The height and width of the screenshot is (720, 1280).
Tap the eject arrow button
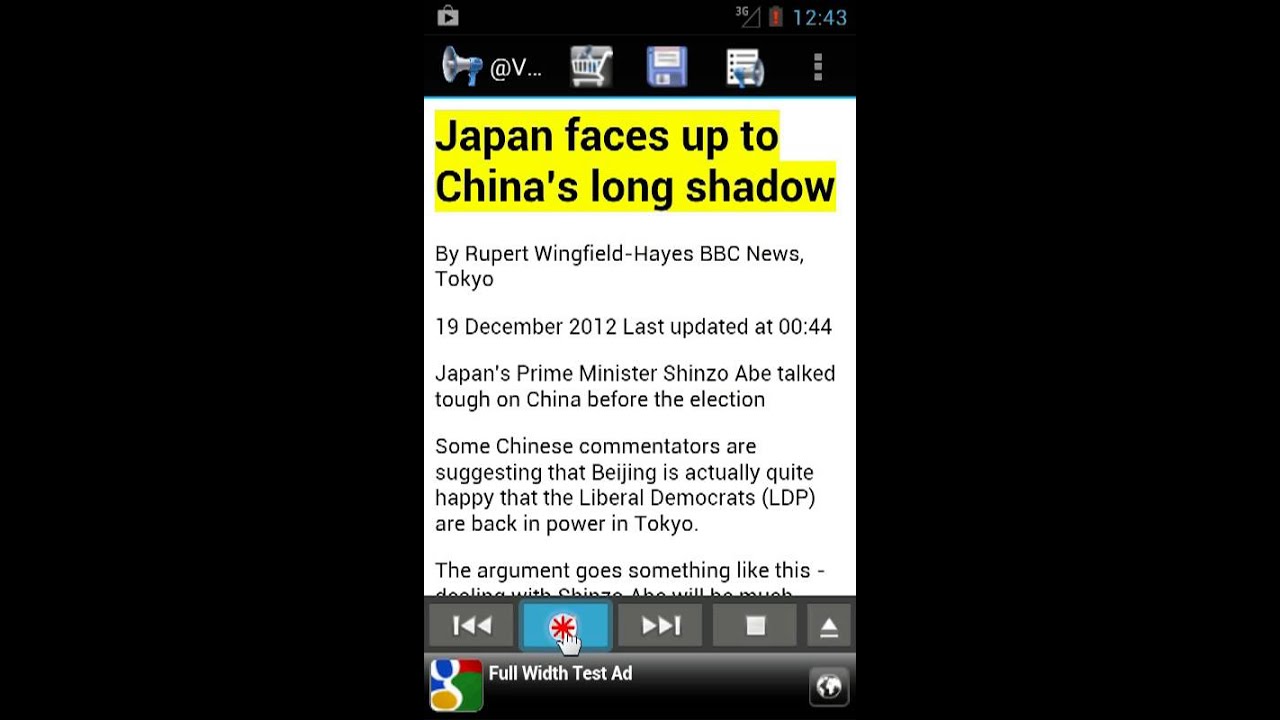tap(828, 626)
